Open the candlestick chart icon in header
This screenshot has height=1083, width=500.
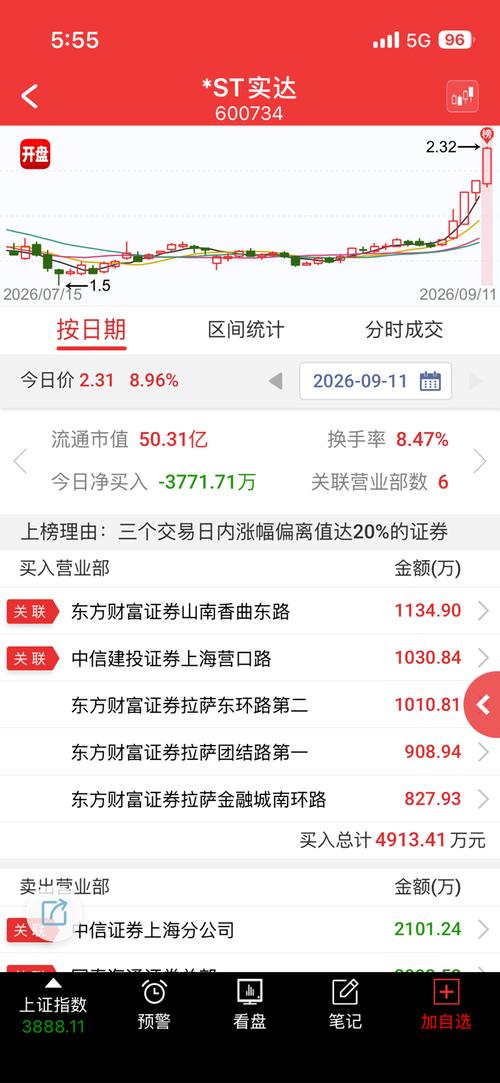pyautogui.click(x=463, y=96)
